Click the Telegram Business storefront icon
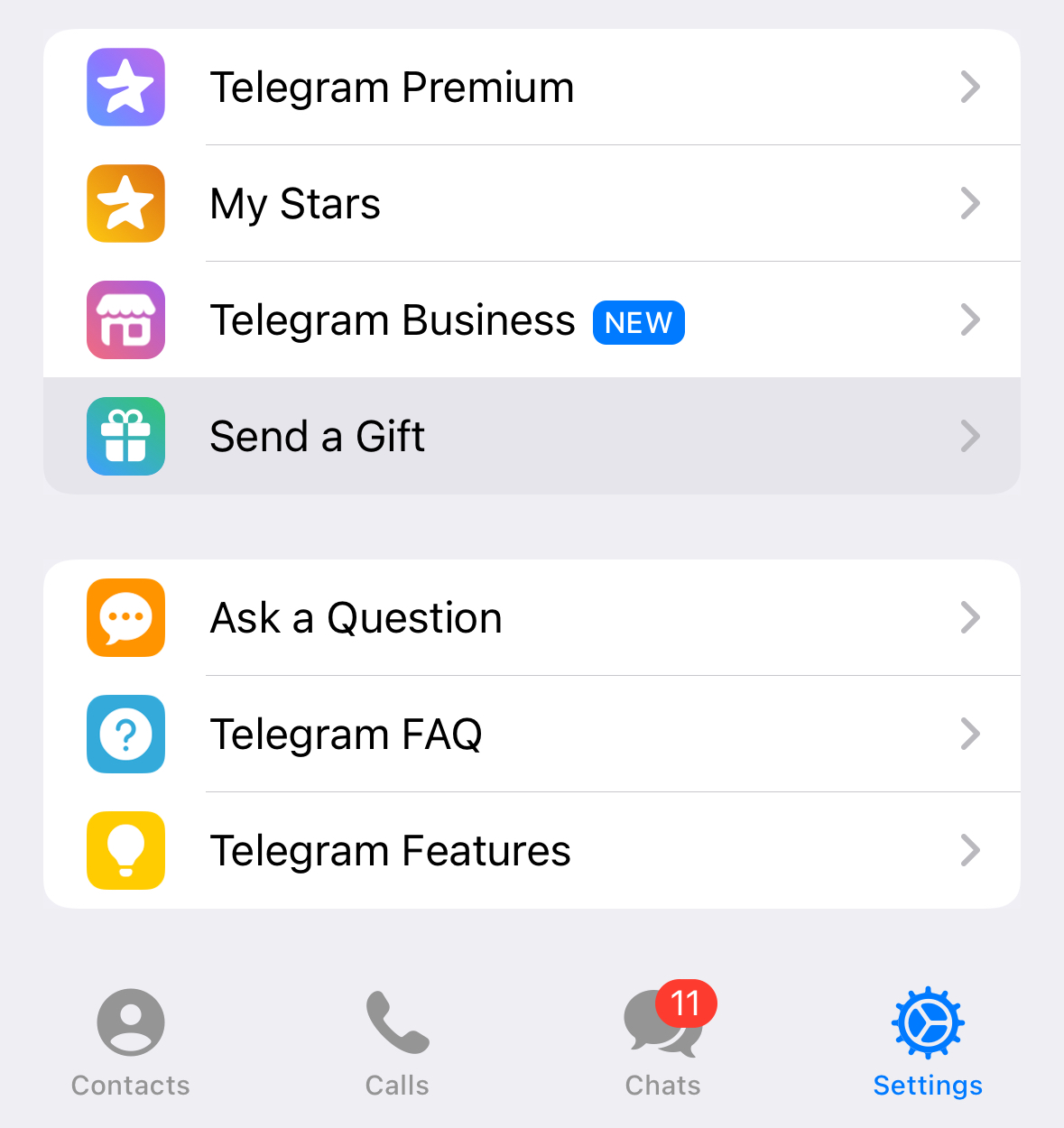1064x1128 pixels. click(125, 319)
